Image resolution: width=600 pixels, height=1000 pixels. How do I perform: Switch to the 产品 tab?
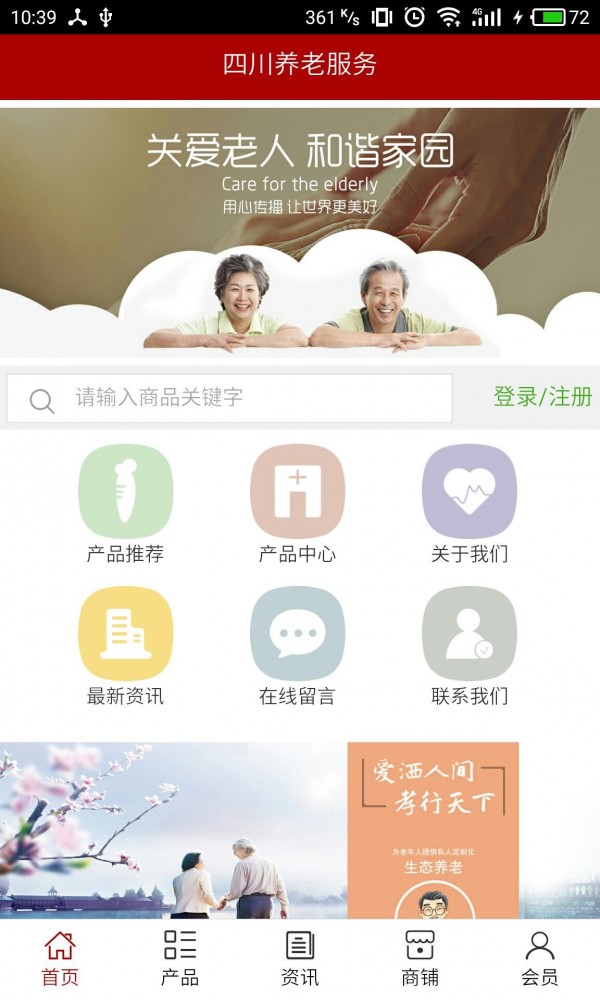click(x=180, y=958)
